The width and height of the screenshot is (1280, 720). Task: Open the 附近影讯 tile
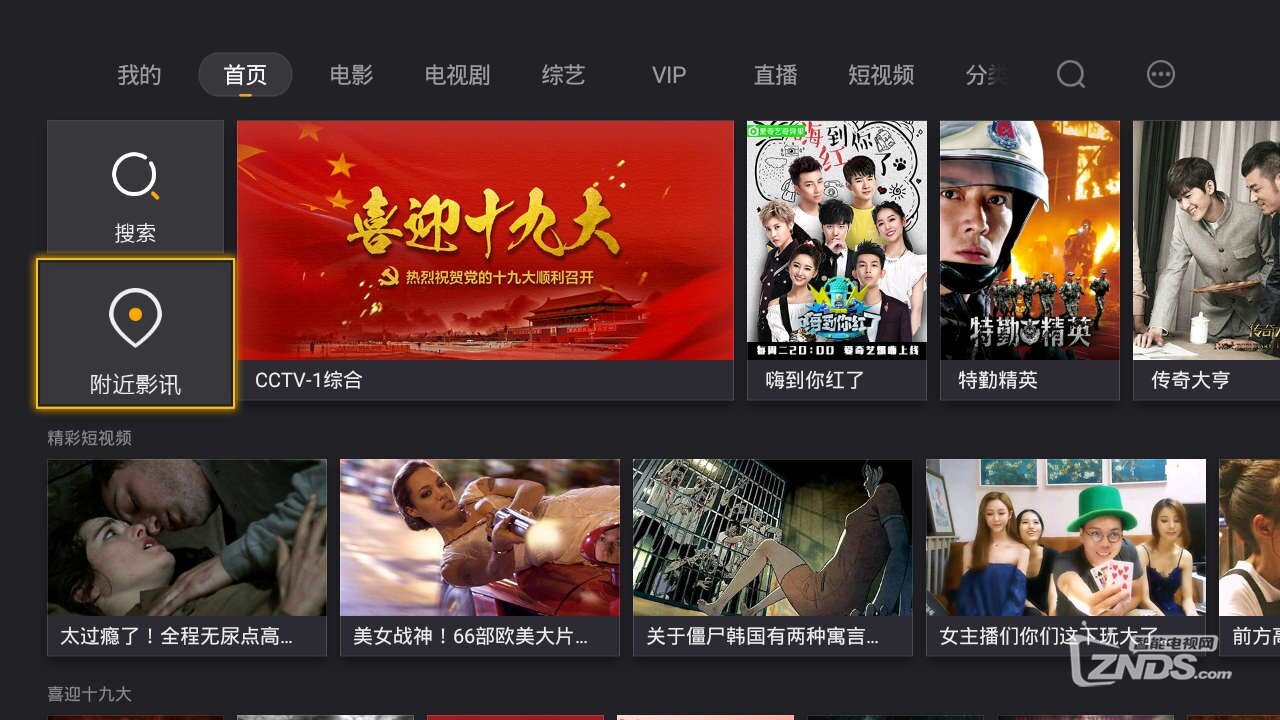[x=135, y=333]
